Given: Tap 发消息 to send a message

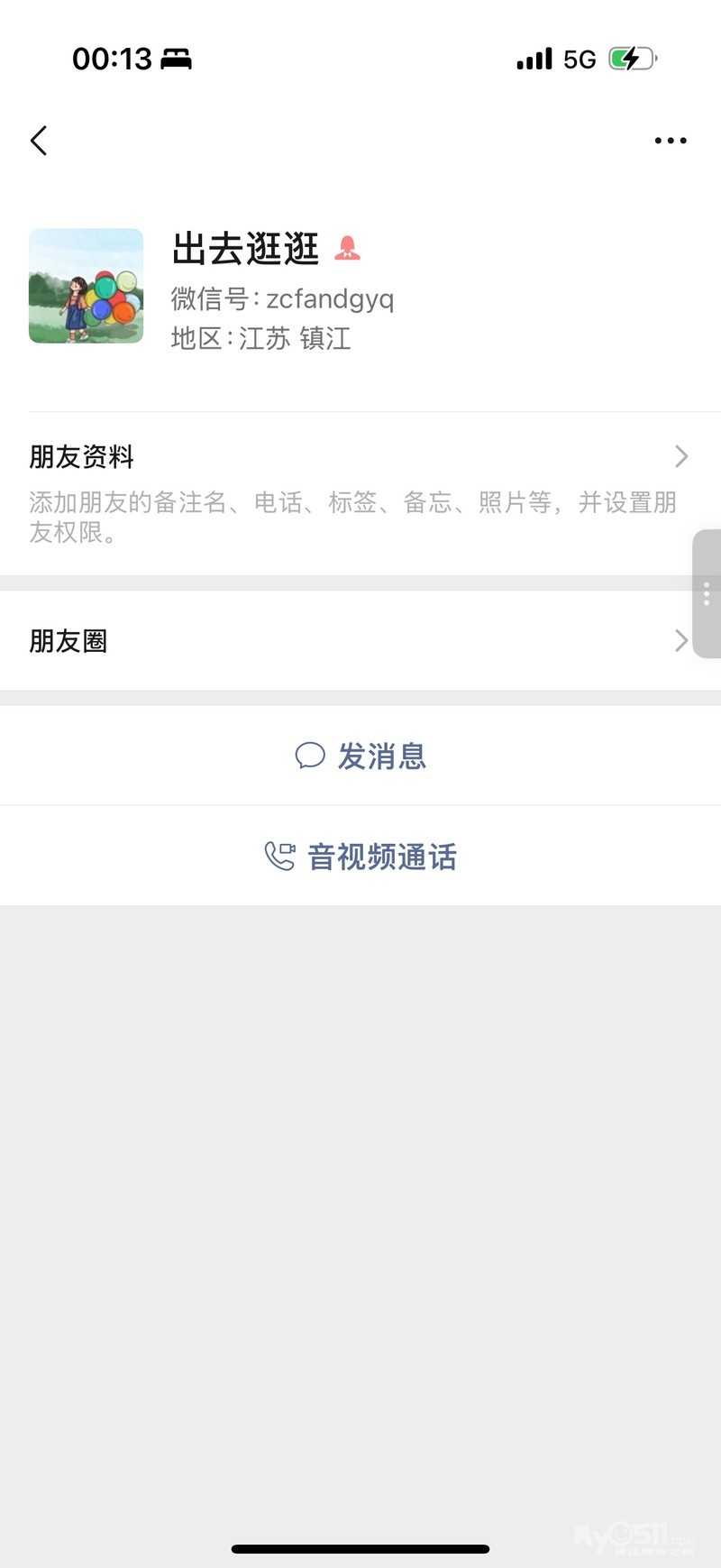Looking at the screenshot, I should (x=360, y=756).
